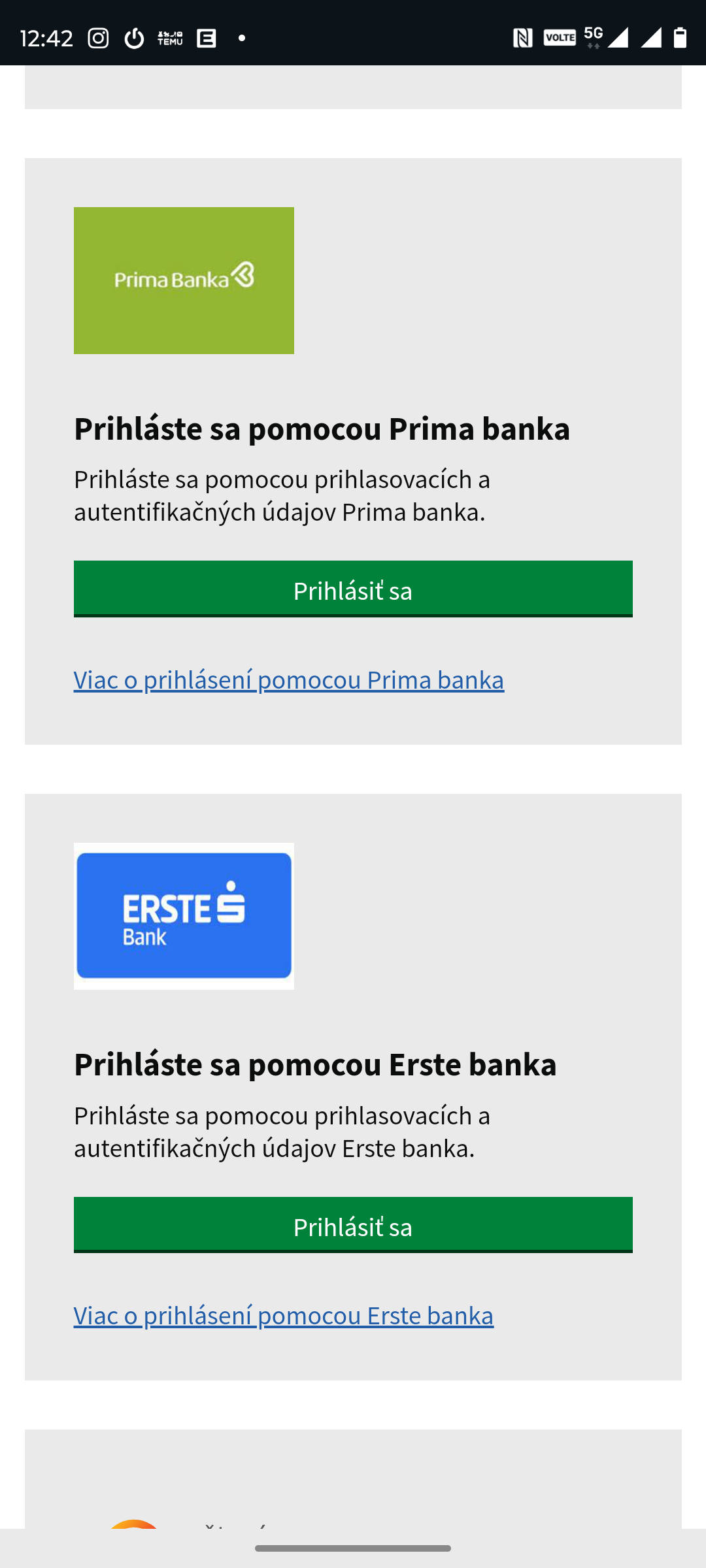Open link Viac o prihlásení pomocou Erste banka
The width and height of the screenshot is (706, 1568).
click(x=284, y=1316)
